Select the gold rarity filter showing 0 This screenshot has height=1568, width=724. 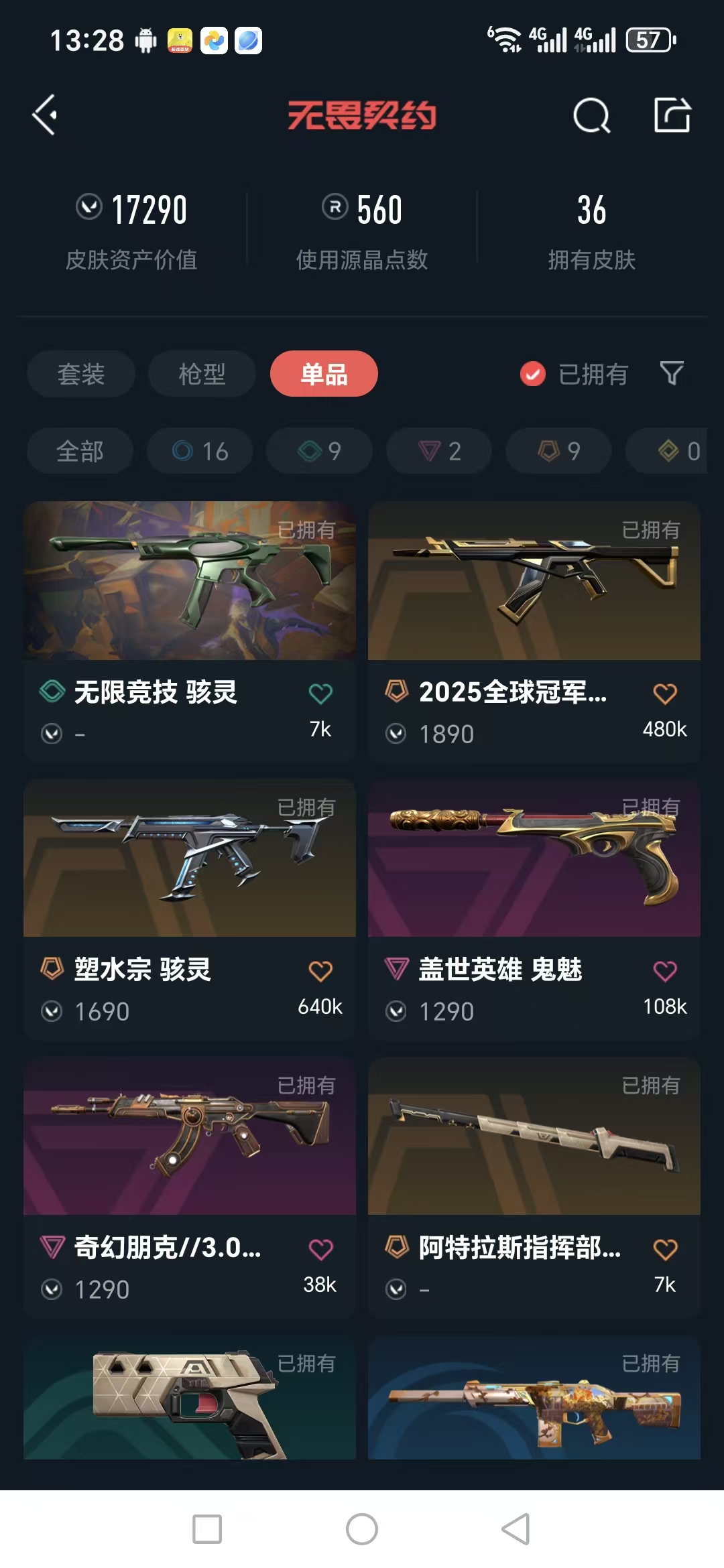(x=670, y=451)
